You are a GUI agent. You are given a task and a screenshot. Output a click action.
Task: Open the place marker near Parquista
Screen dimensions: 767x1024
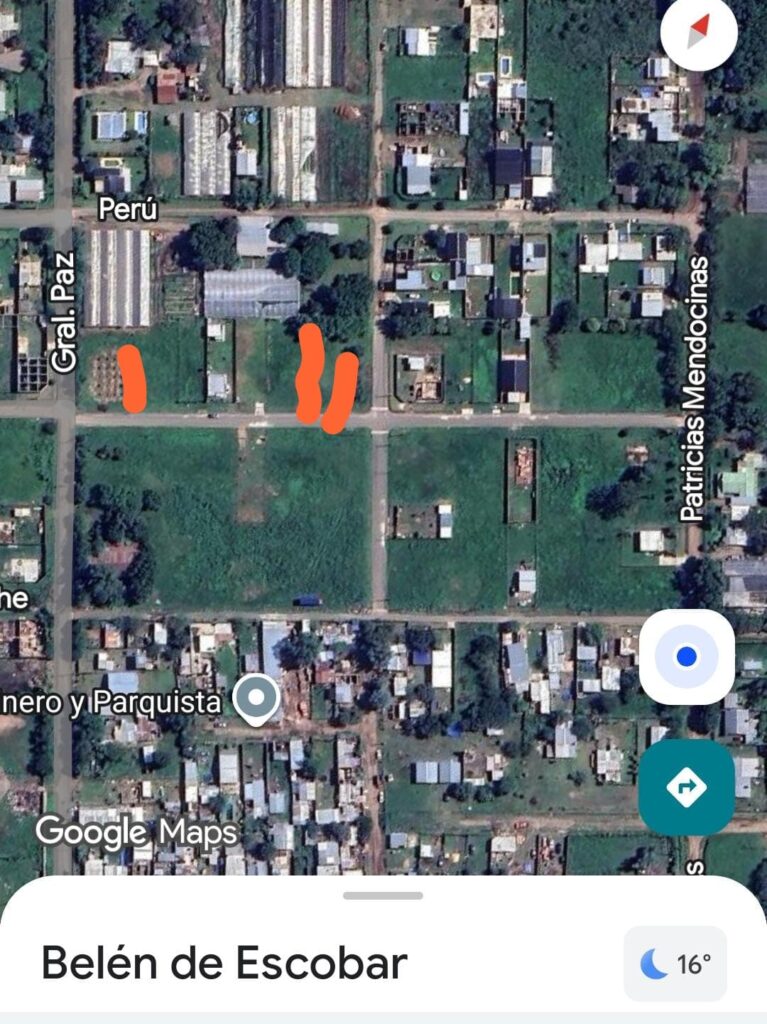[x=257, y=698]
